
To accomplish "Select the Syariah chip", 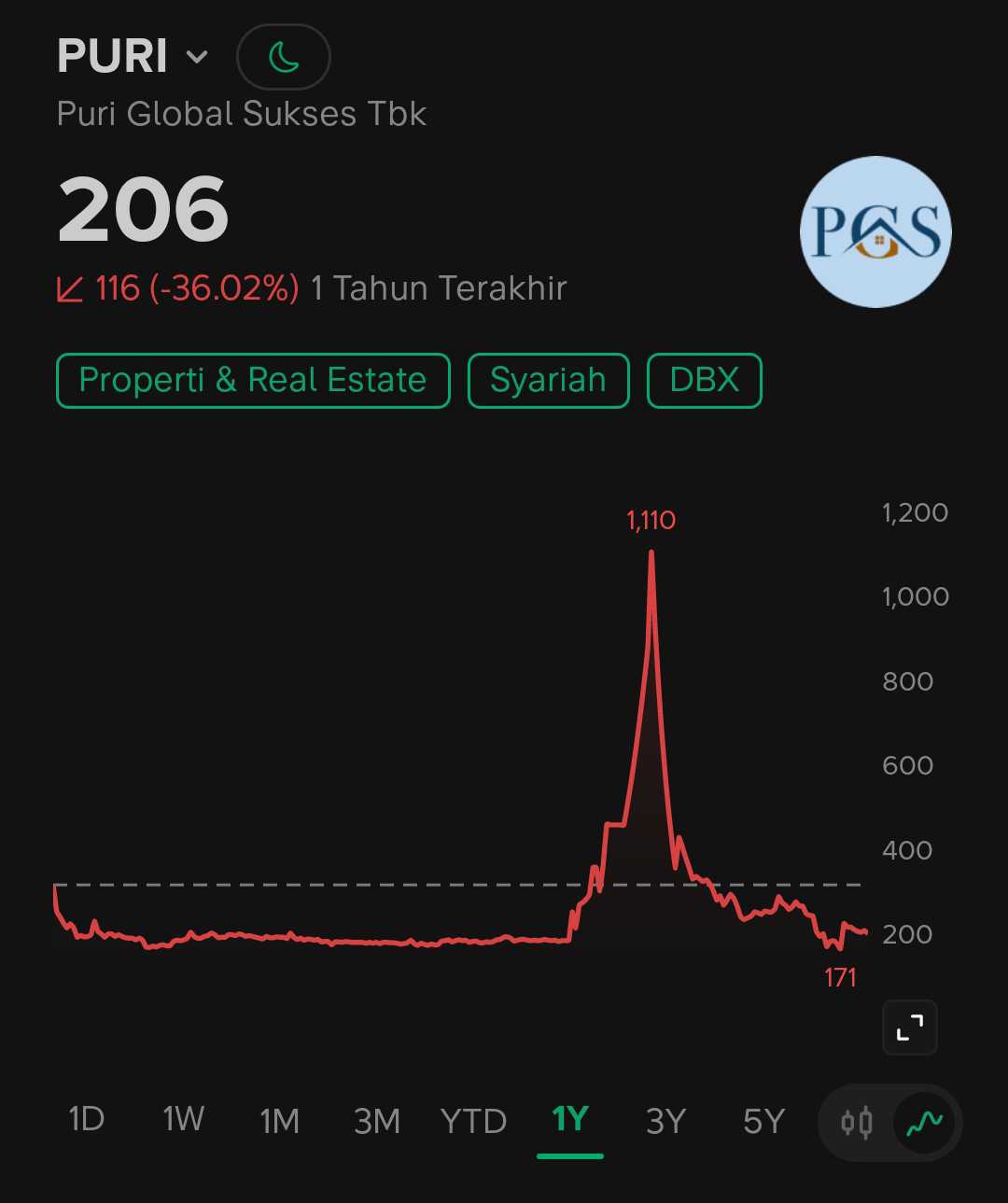I will 548,381.
